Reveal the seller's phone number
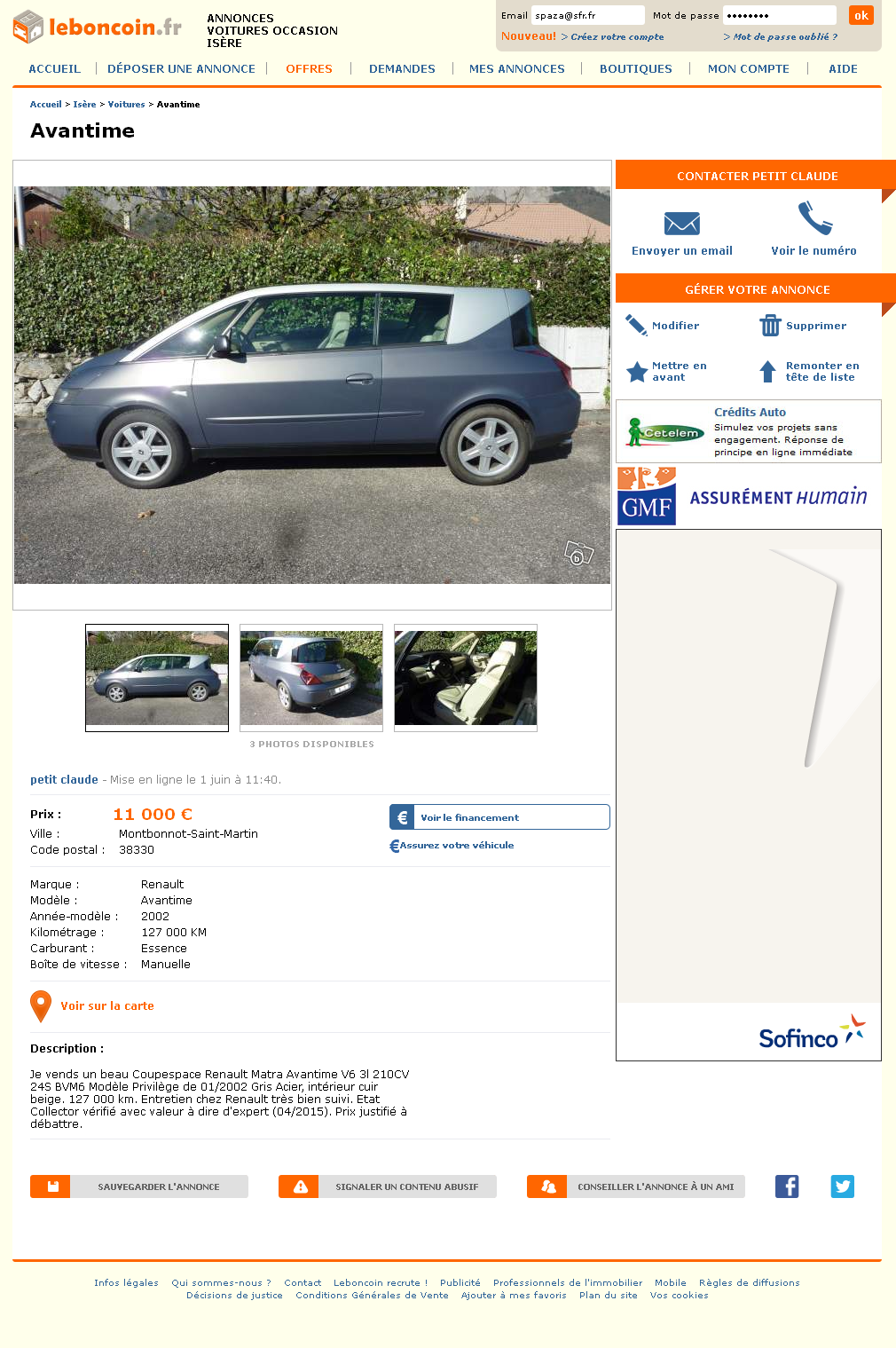Image resolution: width=896 pixels, height=1348 pixels. coord(813,231)
